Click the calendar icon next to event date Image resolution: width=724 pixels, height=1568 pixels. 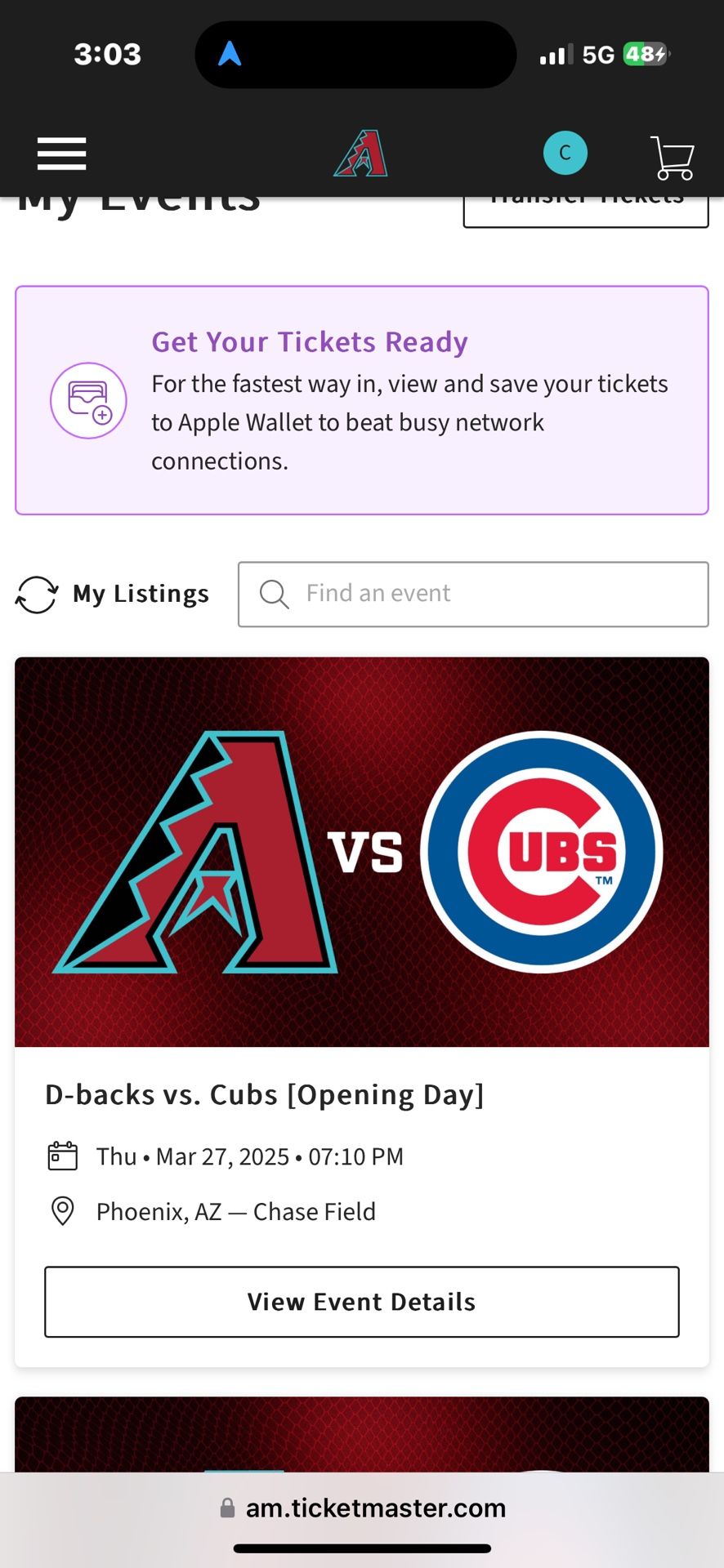click(62, 1156)
